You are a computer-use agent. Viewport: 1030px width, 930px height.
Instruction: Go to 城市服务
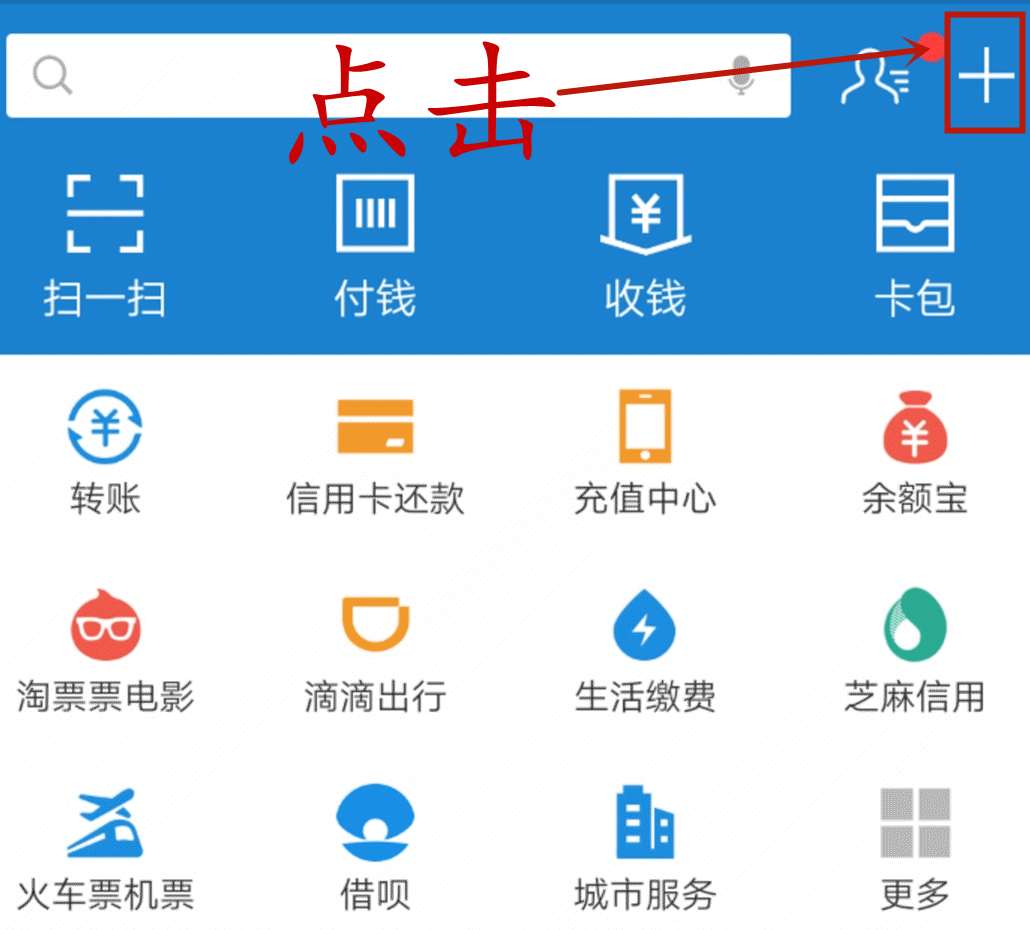click(645, 848)
